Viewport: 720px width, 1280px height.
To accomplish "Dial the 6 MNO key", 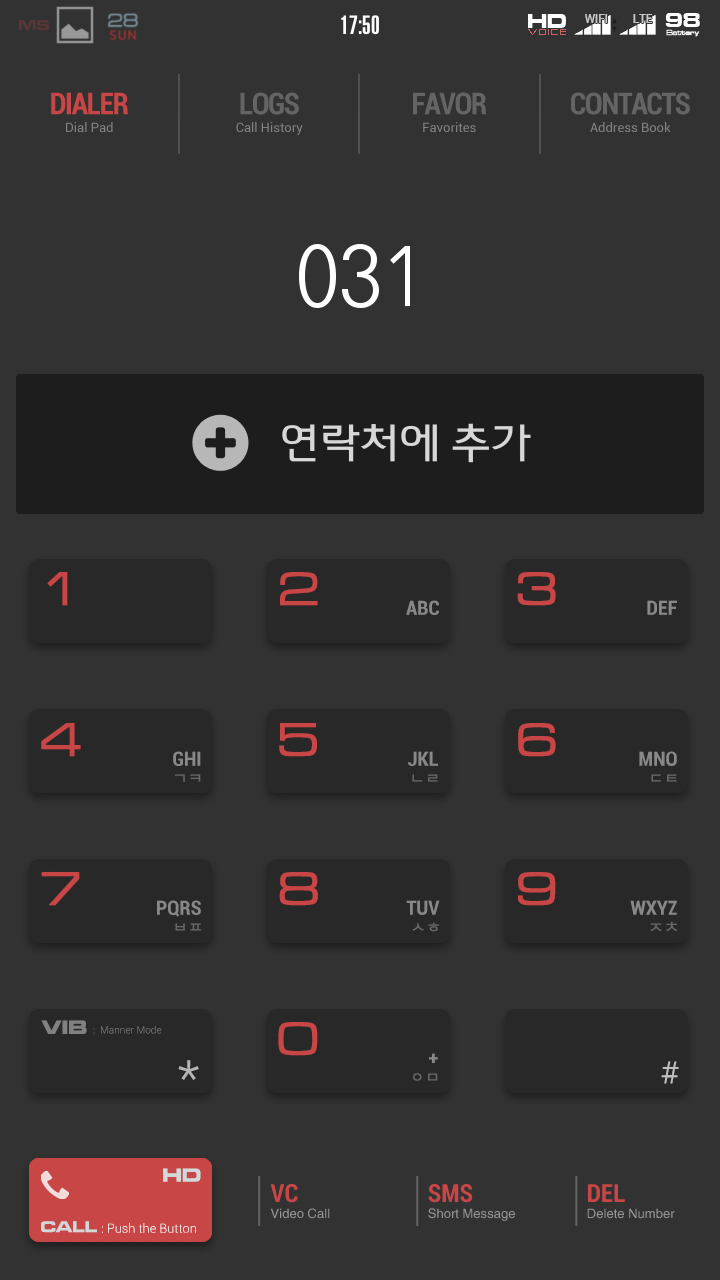I will [x=596, y=751].
